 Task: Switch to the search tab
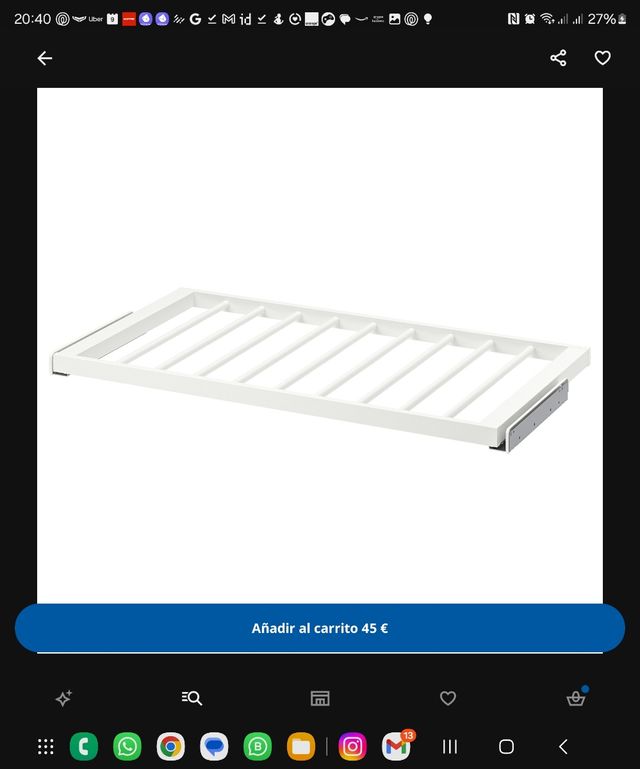[192, 698]
